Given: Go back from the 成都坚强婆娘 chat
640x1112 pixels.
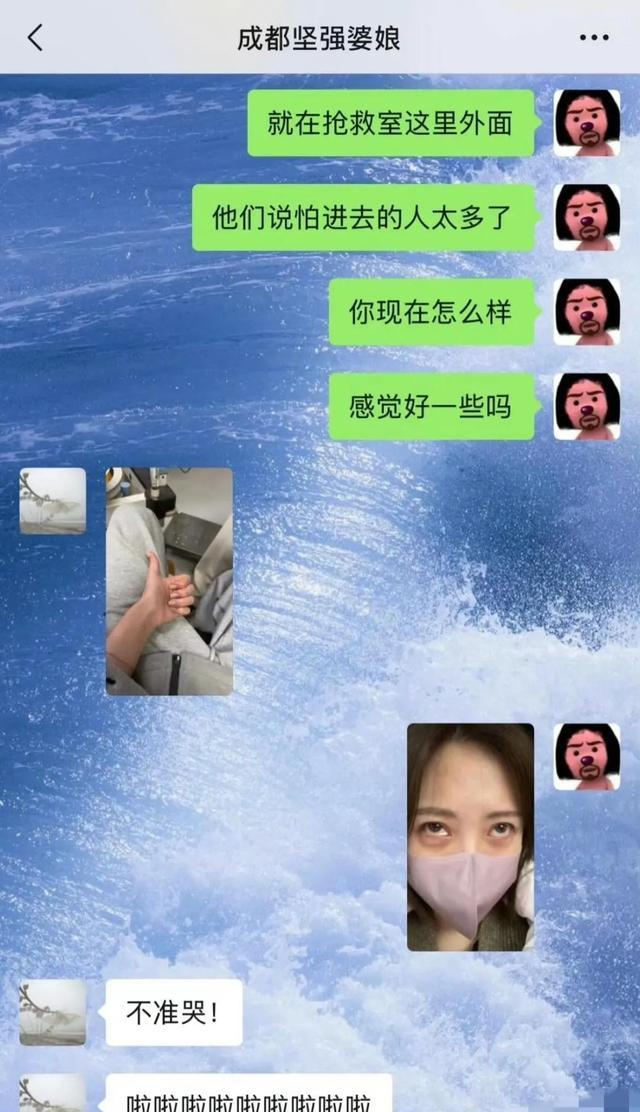Looking at the screenshot, I should coord(35,38).
